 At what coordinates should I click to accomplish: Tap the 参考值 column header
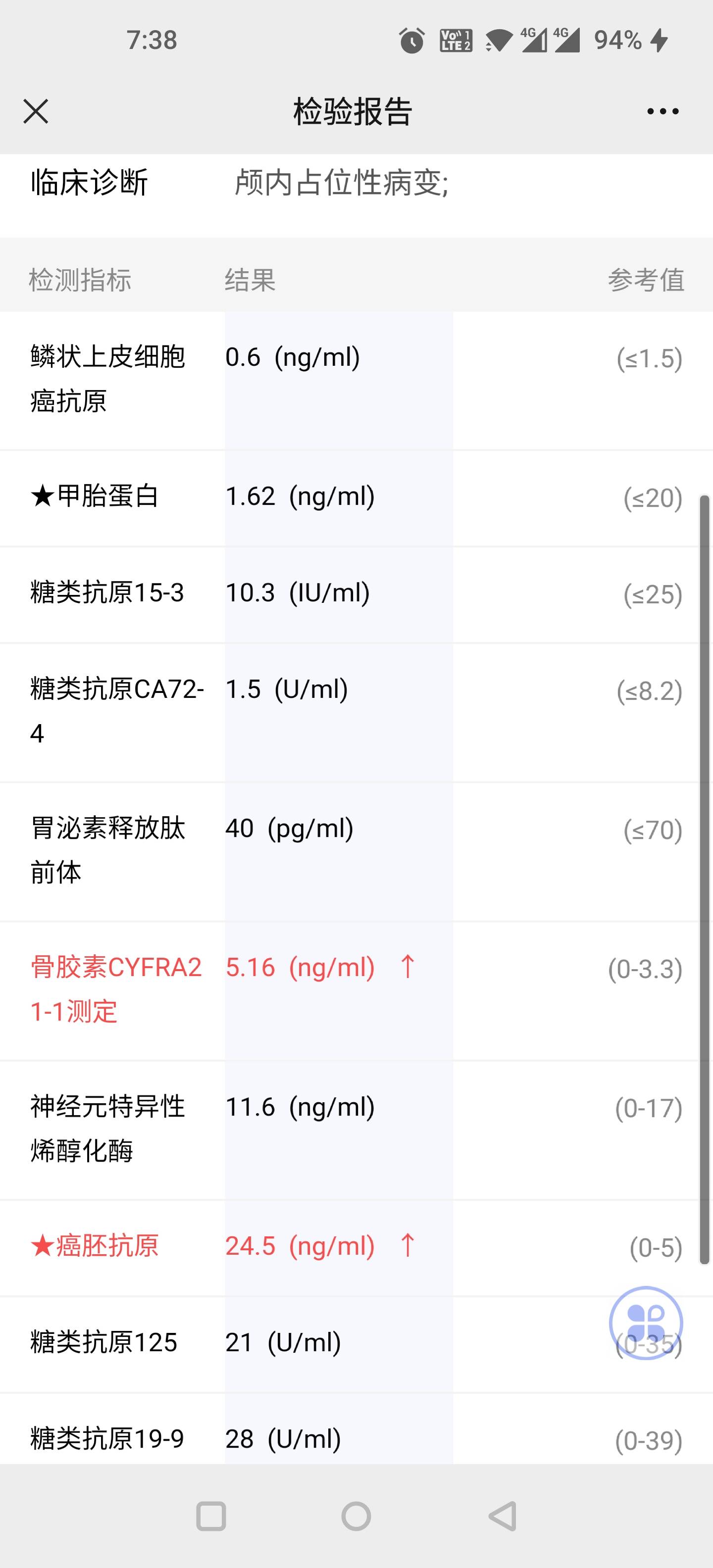pyautogui.click(x=646, y=280)
